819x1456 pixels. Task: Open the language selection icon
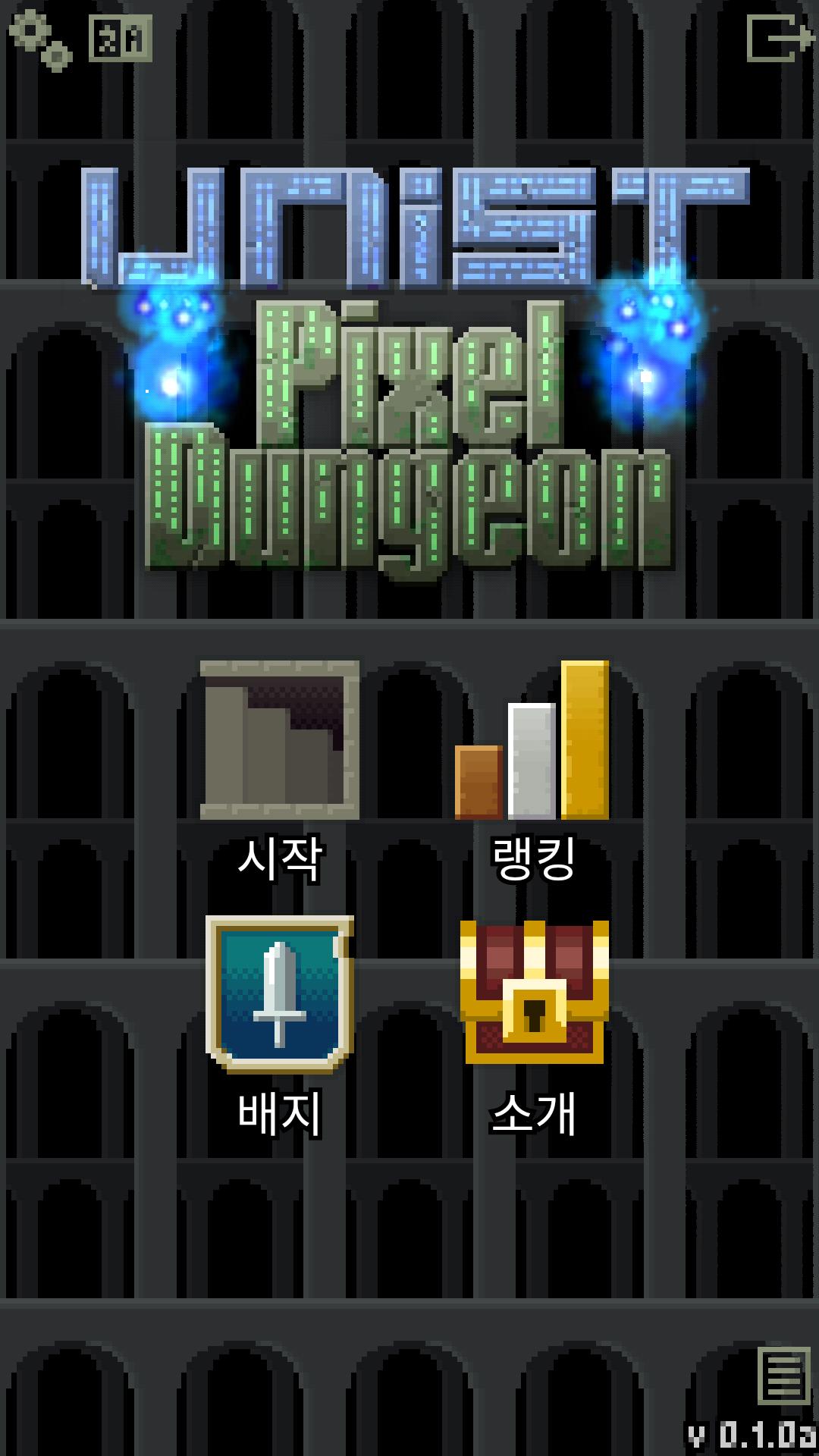point(121,38)
